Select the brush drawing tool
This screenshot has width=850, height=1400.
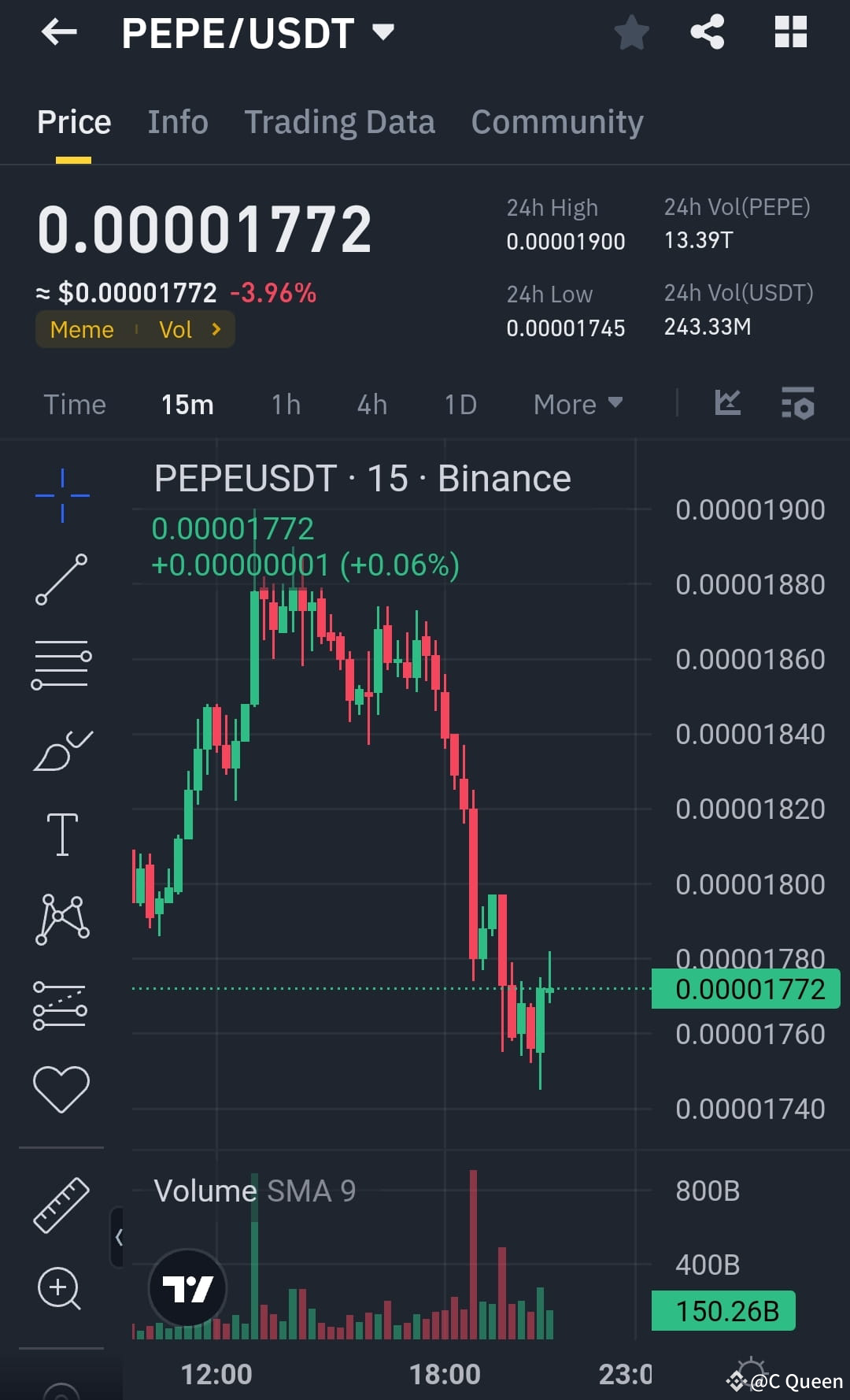click(x=61, y=750)
